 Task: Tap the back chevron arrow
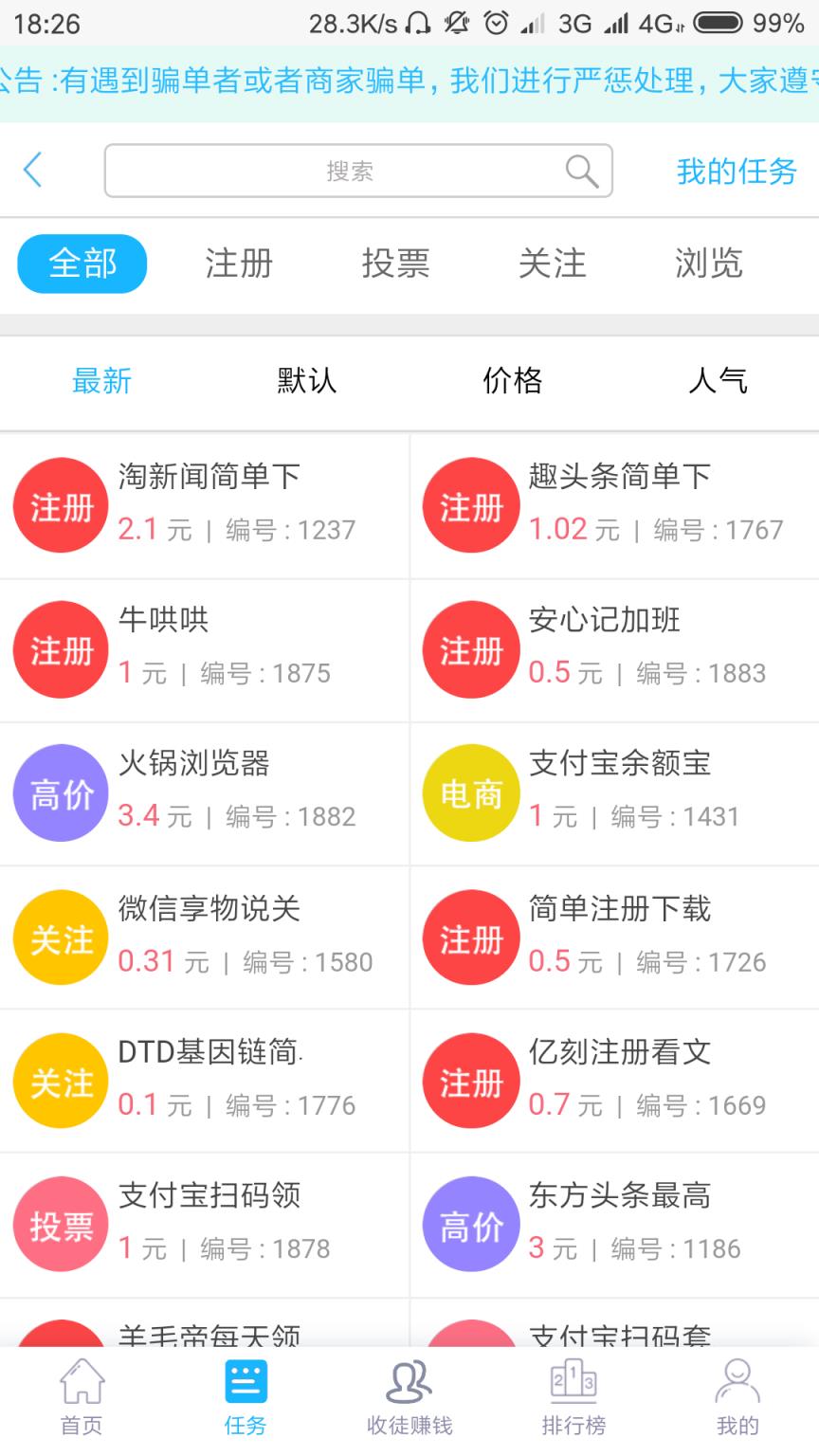click(32, 171)
